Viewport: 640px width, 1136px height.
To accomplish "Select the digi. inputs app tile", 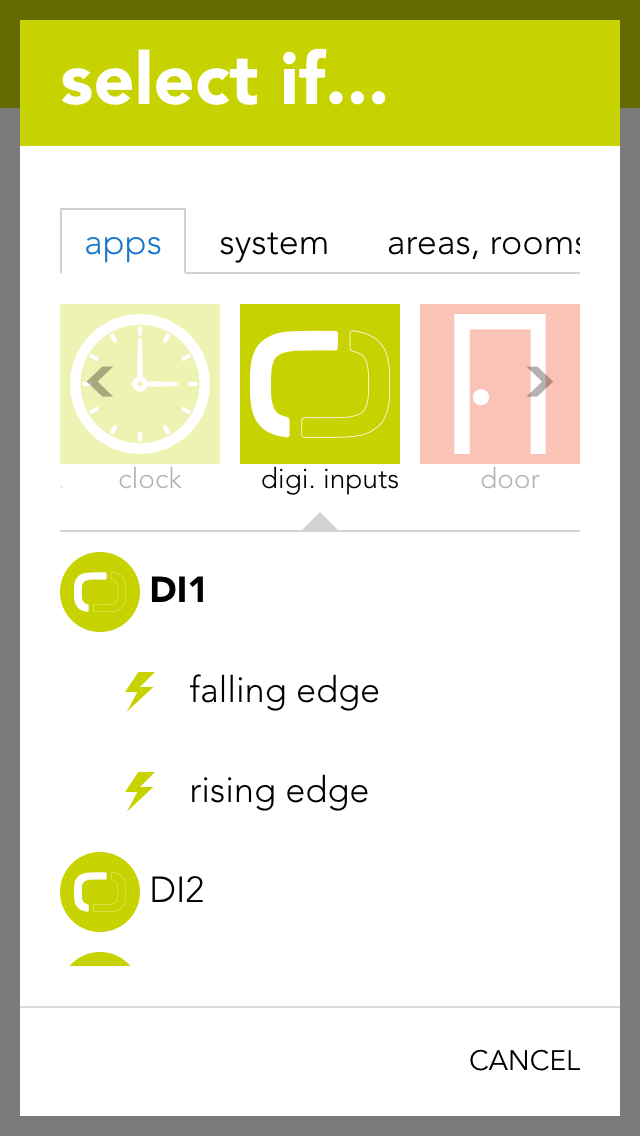I will (320, 384).
